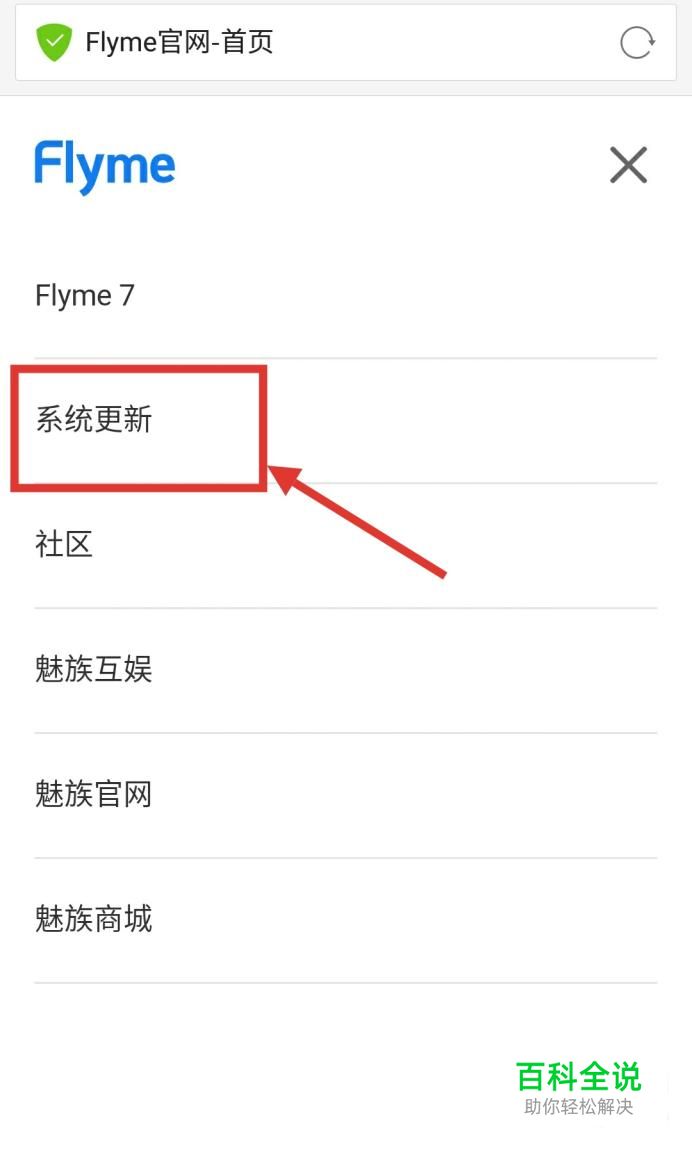The height and width of the screenshot is (1151, 692).
Task: Open 系统更新 system update page
Action: click(x=346, y=421)
